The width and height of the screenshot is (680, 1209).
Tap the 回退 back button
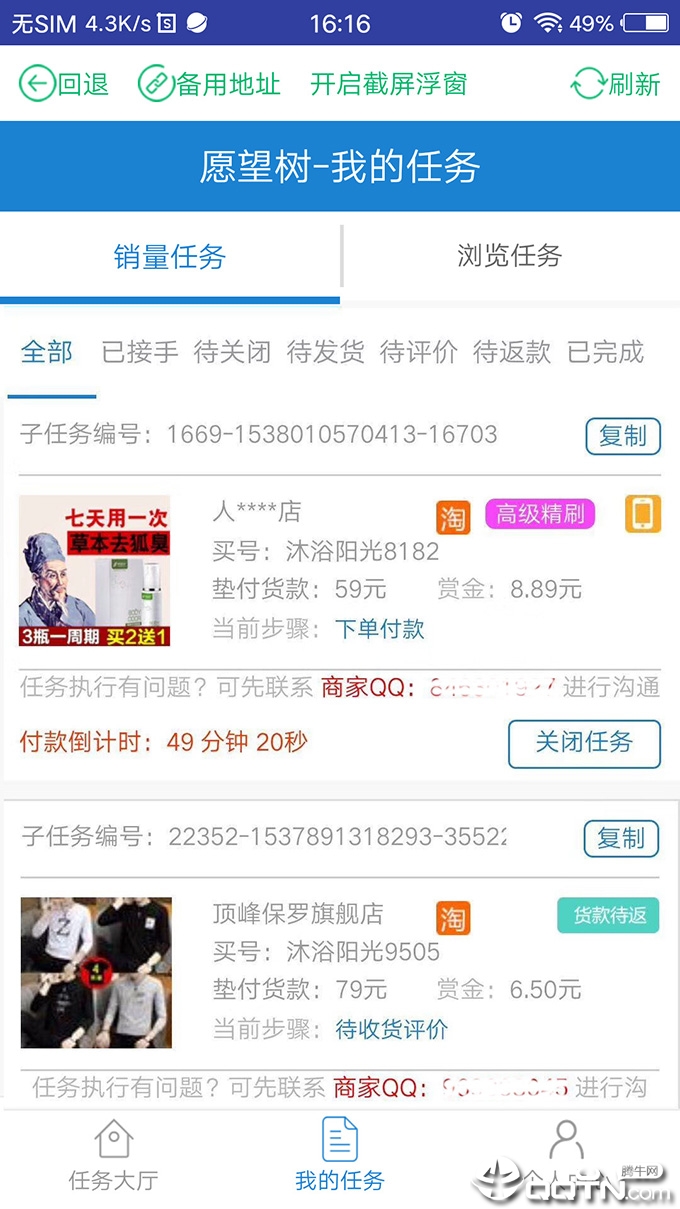(64, 84)
